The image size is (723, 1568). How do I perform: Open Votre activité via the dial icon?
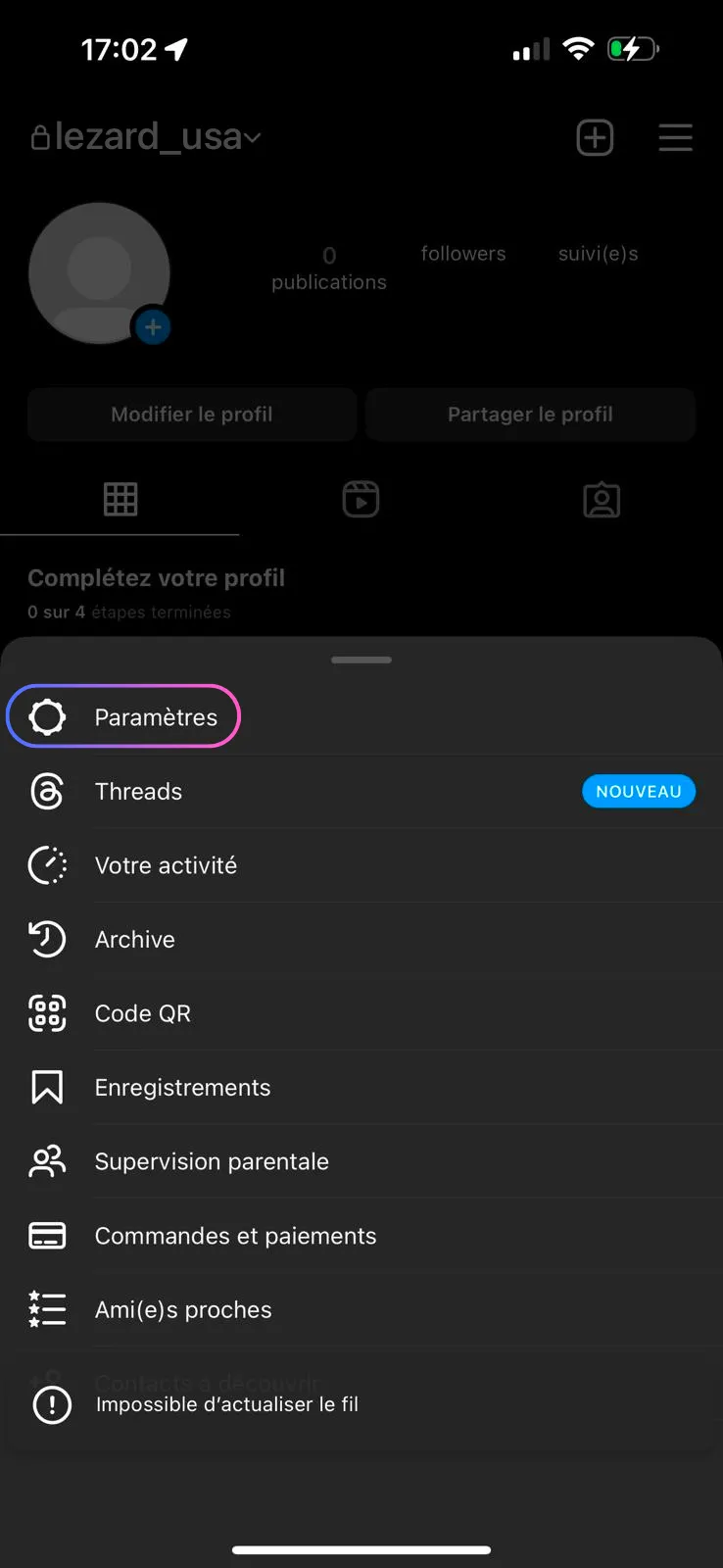[x=47, y=865]
